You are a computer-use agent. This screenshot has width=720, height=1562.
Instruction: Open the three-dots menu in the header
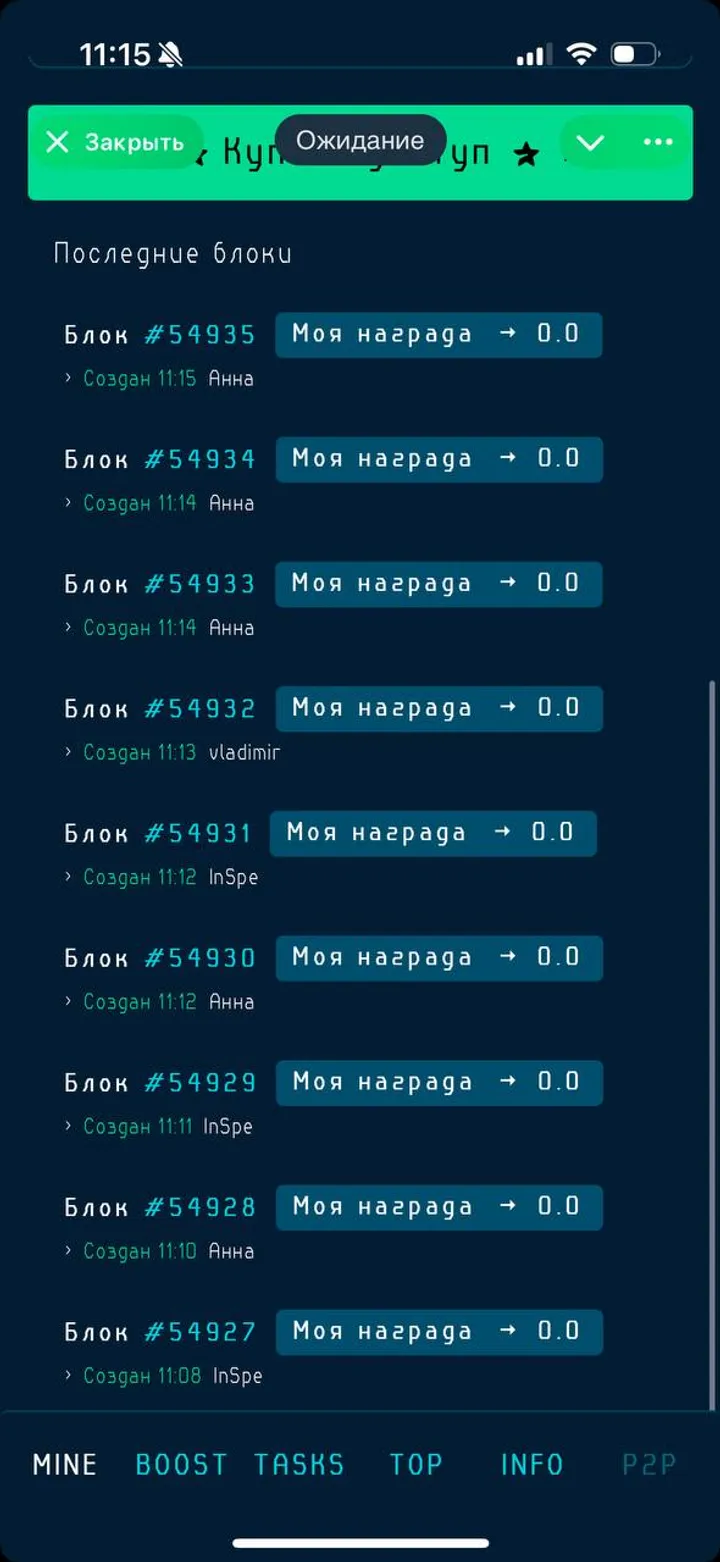point(658,142)
